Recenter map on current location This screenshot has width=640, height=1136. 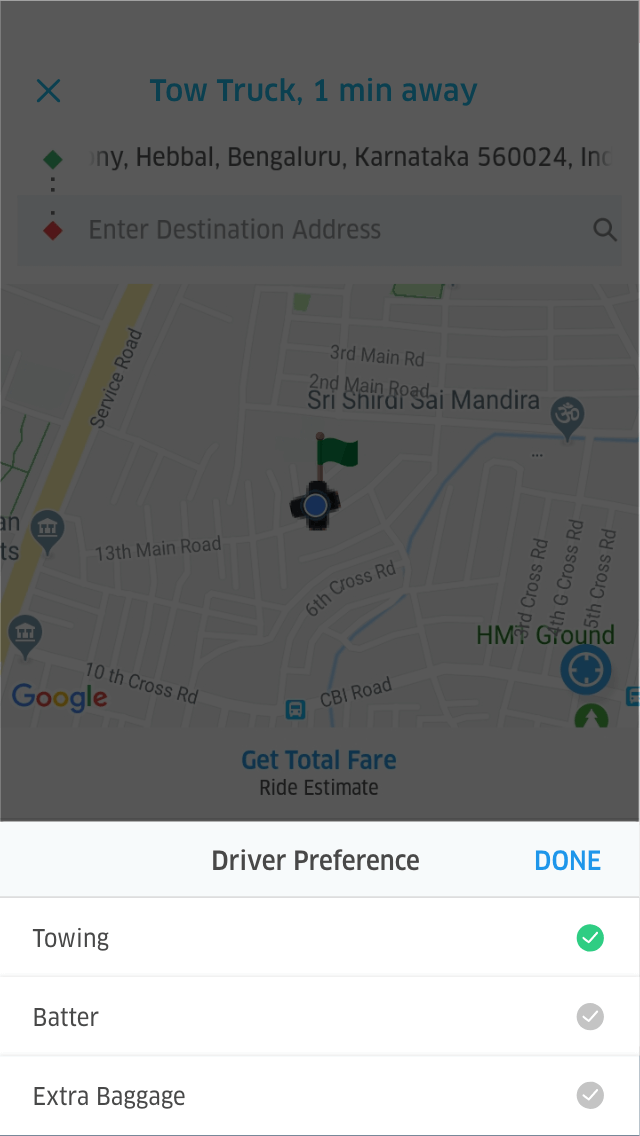(x=586, y=671)
